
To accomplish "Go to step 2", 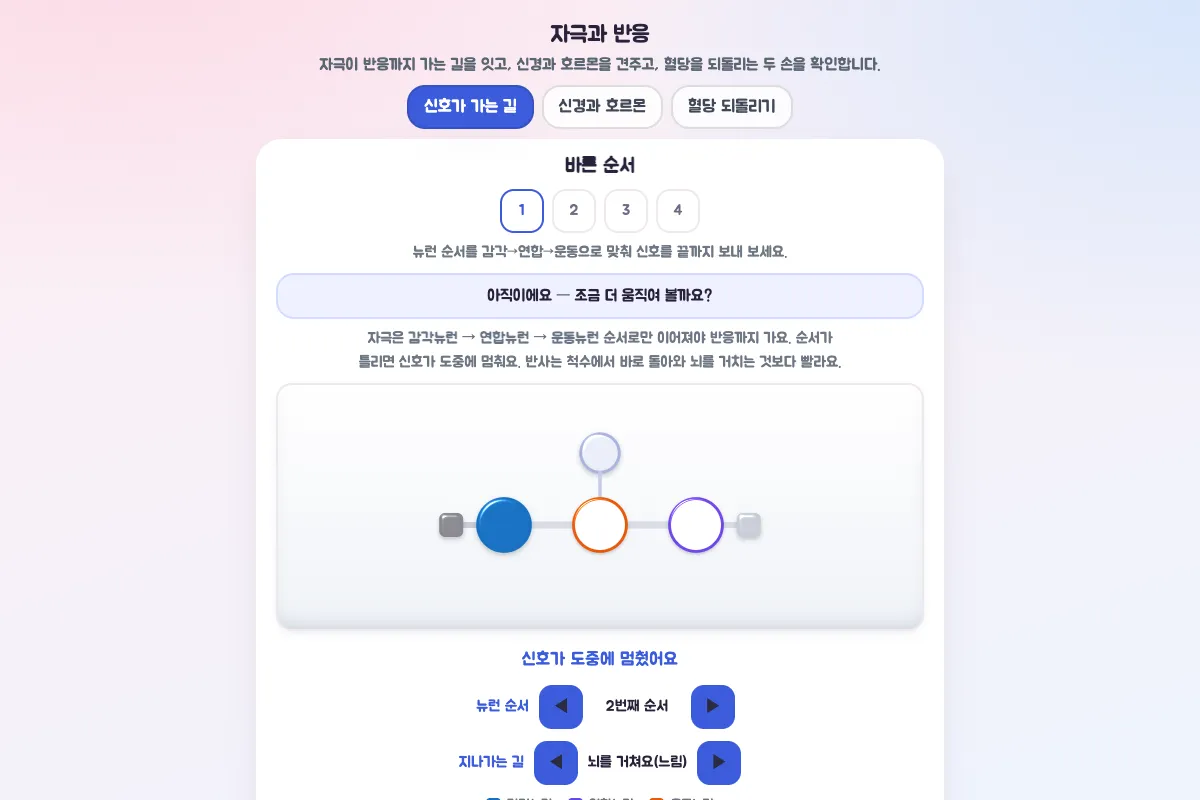I will coord(574,211).
